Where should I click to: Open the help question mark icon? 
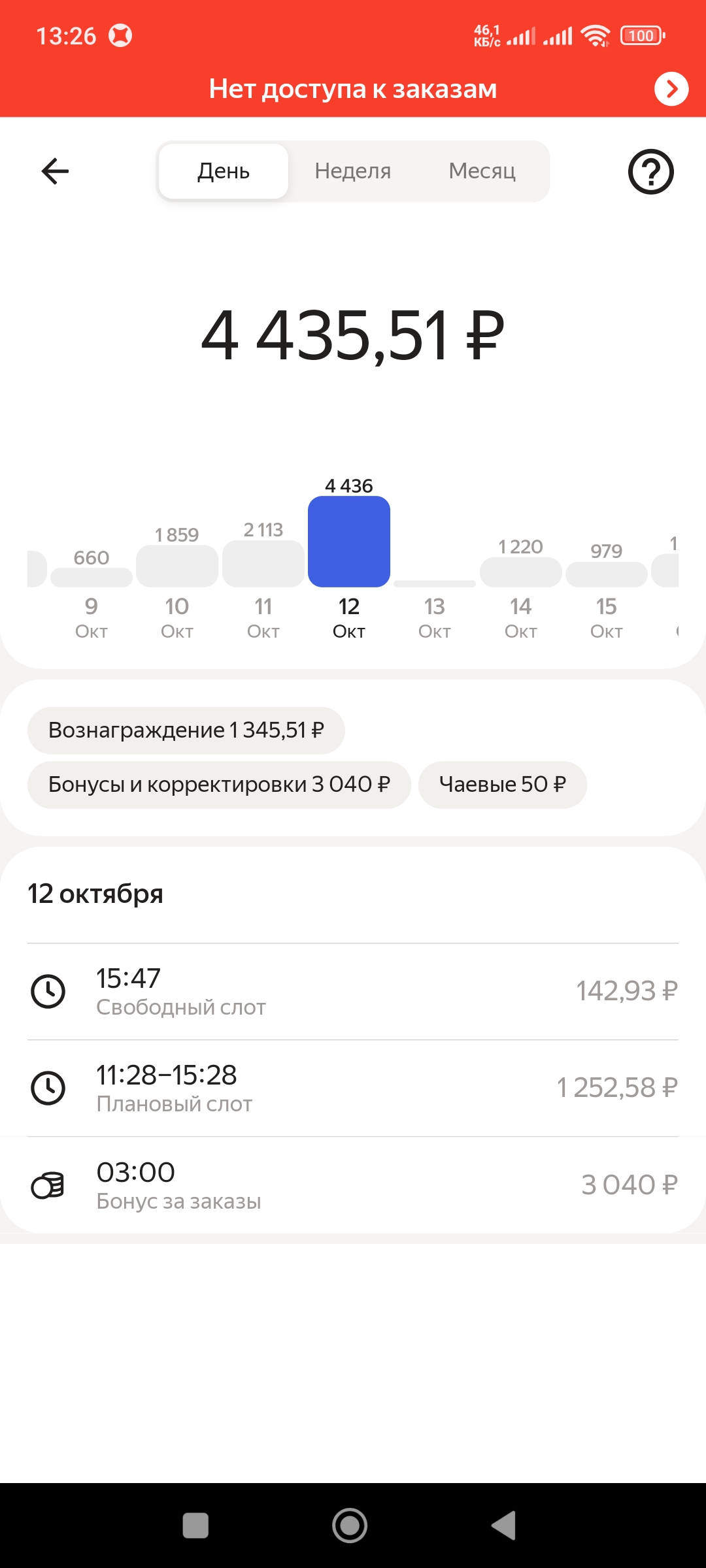[650, 172]
